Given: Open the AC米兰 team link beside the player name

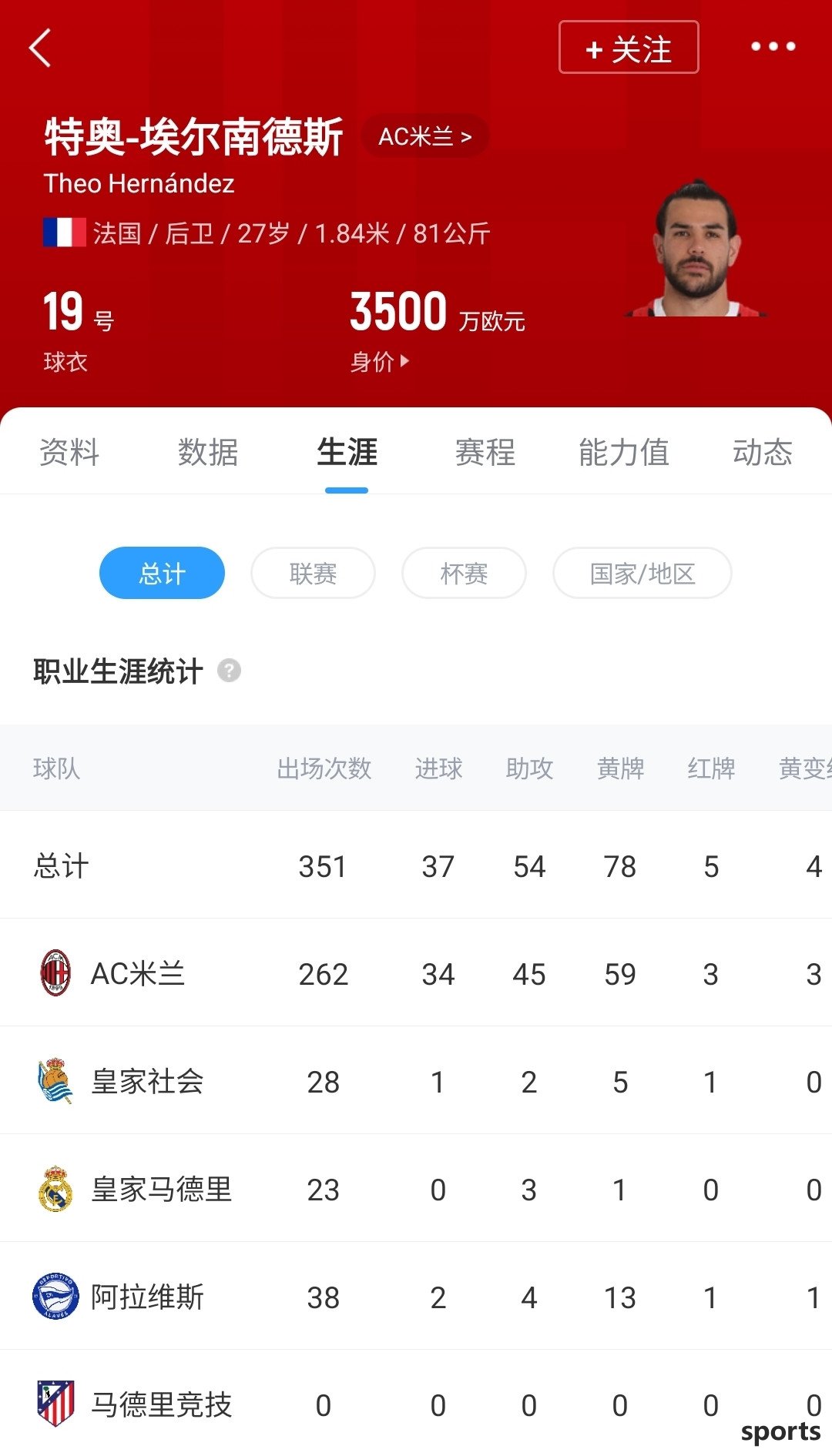Looking at the screenshot, I should pyautogui.click(x=424, y=136).
